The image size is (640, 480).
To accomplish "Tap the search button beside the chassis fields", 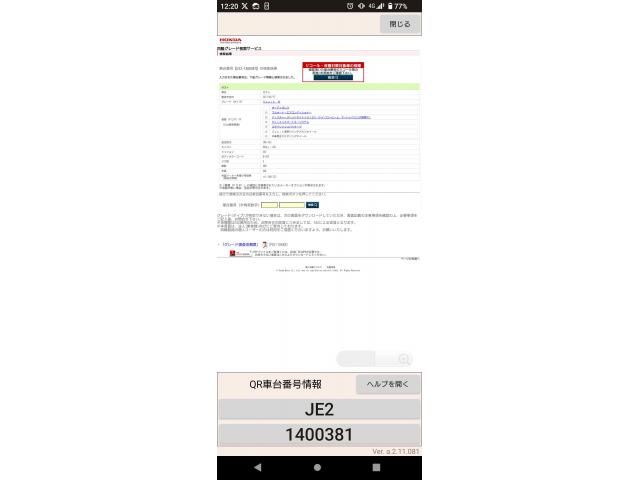I will tap(312, 205).
